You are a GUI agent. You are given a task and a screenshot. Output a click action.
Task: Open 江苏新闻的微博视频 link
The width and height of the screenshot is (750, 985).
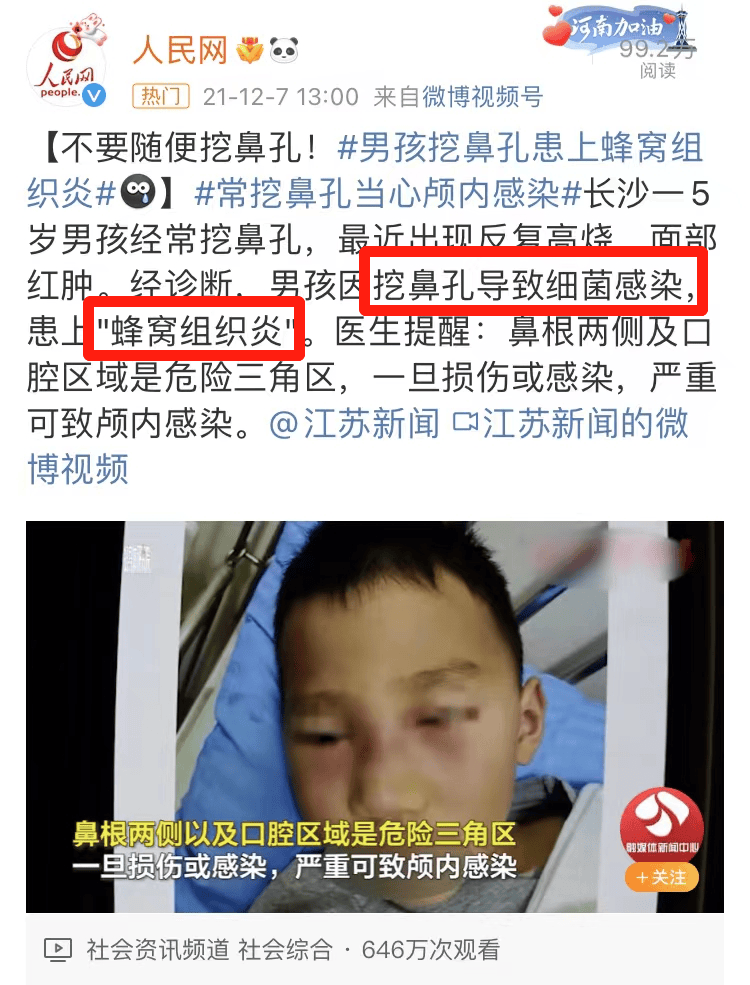coord(570,424)
